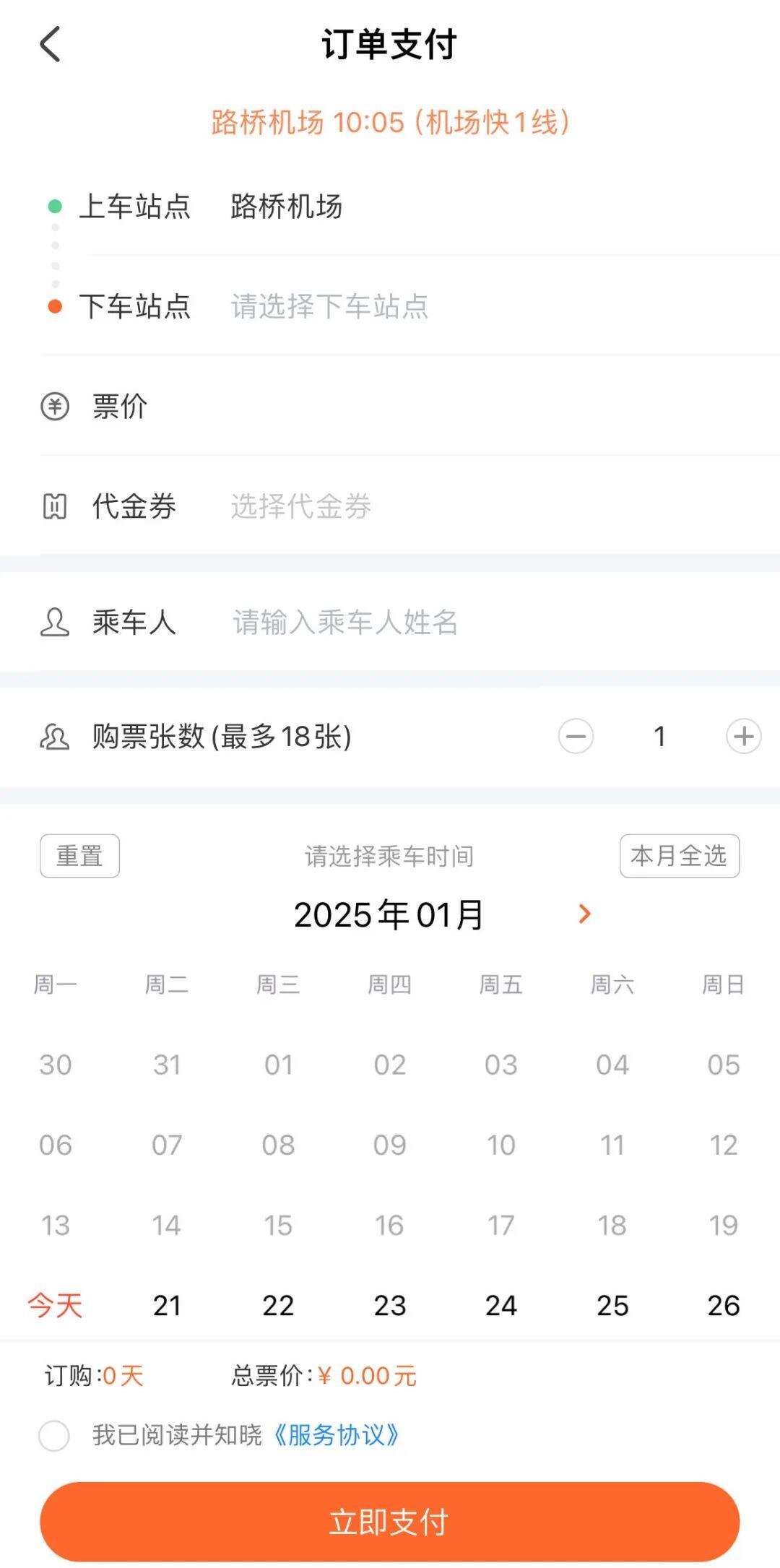Go to next month with orange arrow
The image size is (780, 1568).
(585, 914)
